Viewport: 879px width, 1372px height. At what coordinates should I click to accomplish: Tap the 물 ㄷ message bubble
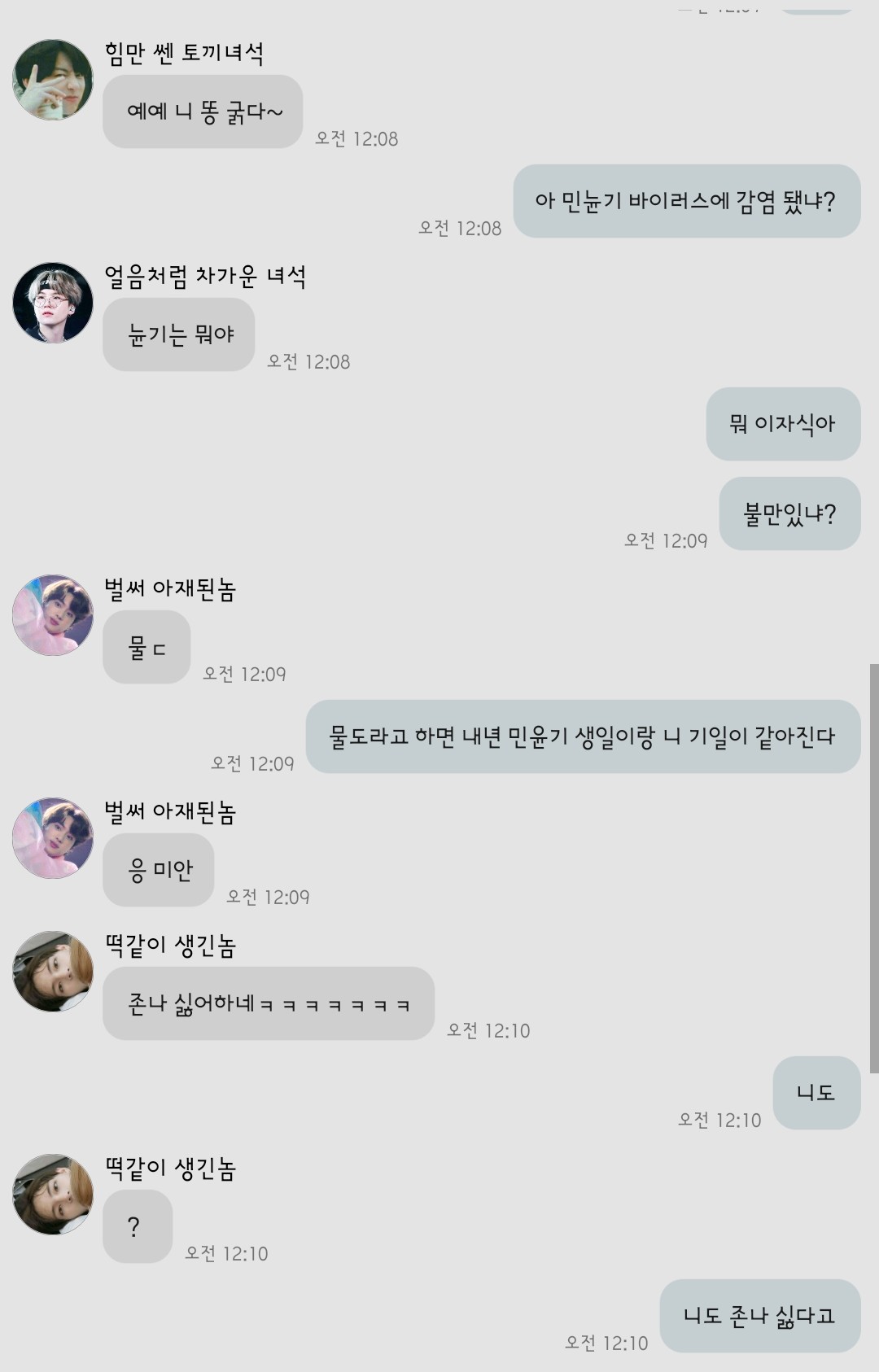(145, 646)
